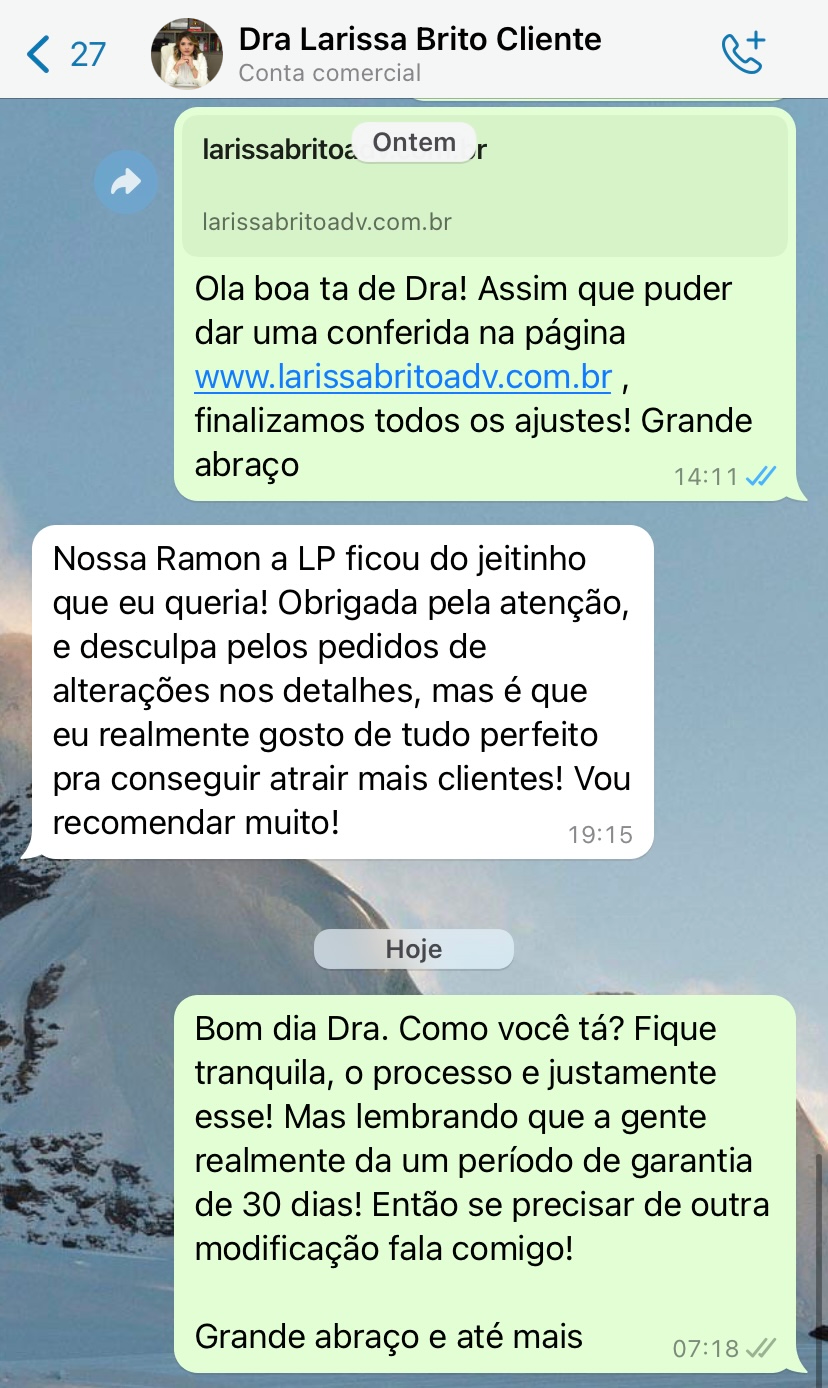Forward the larissabritoadv.com.br link message
The height and width of the screenshot is (1388, 828).
125,182
